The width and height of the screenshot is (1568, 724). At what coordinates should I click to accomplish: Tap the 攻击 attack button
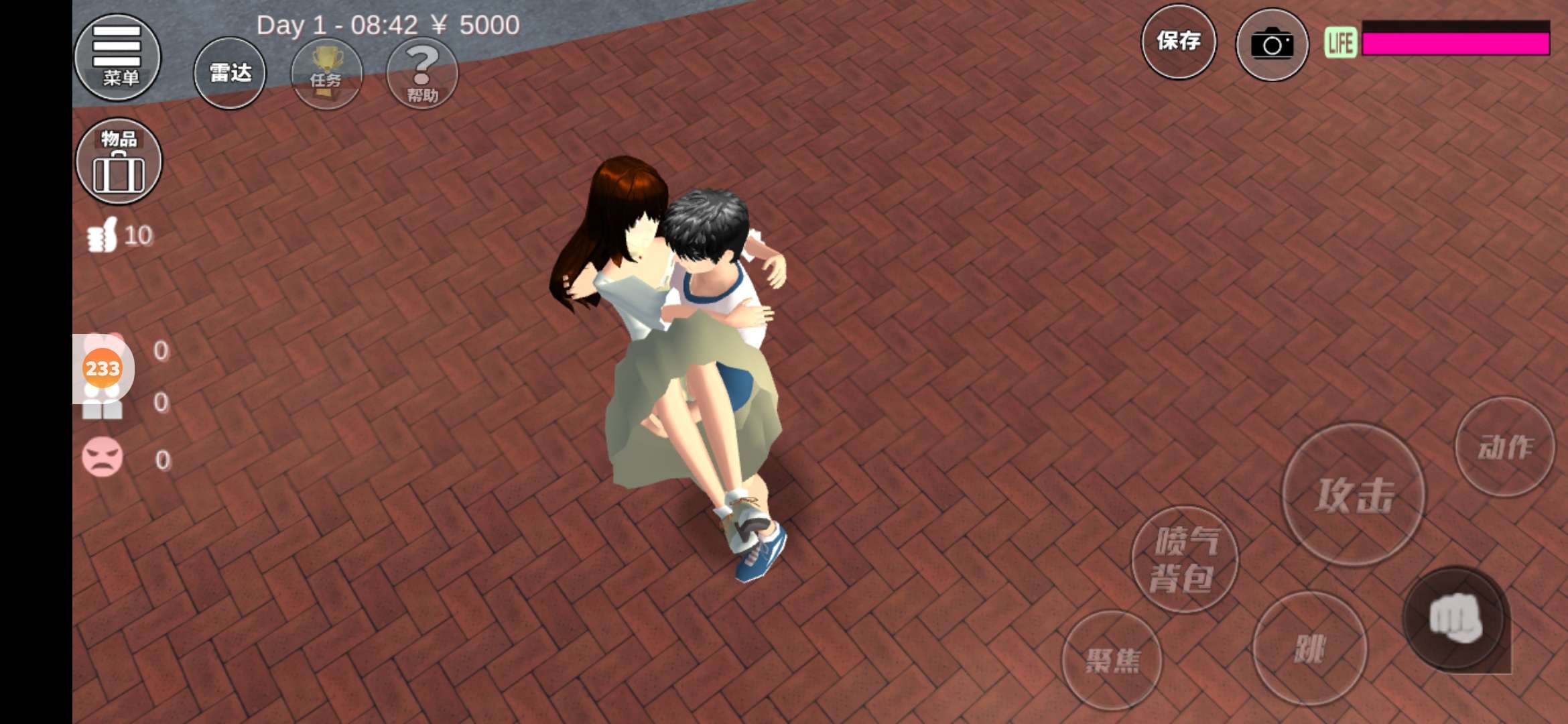1354,495
